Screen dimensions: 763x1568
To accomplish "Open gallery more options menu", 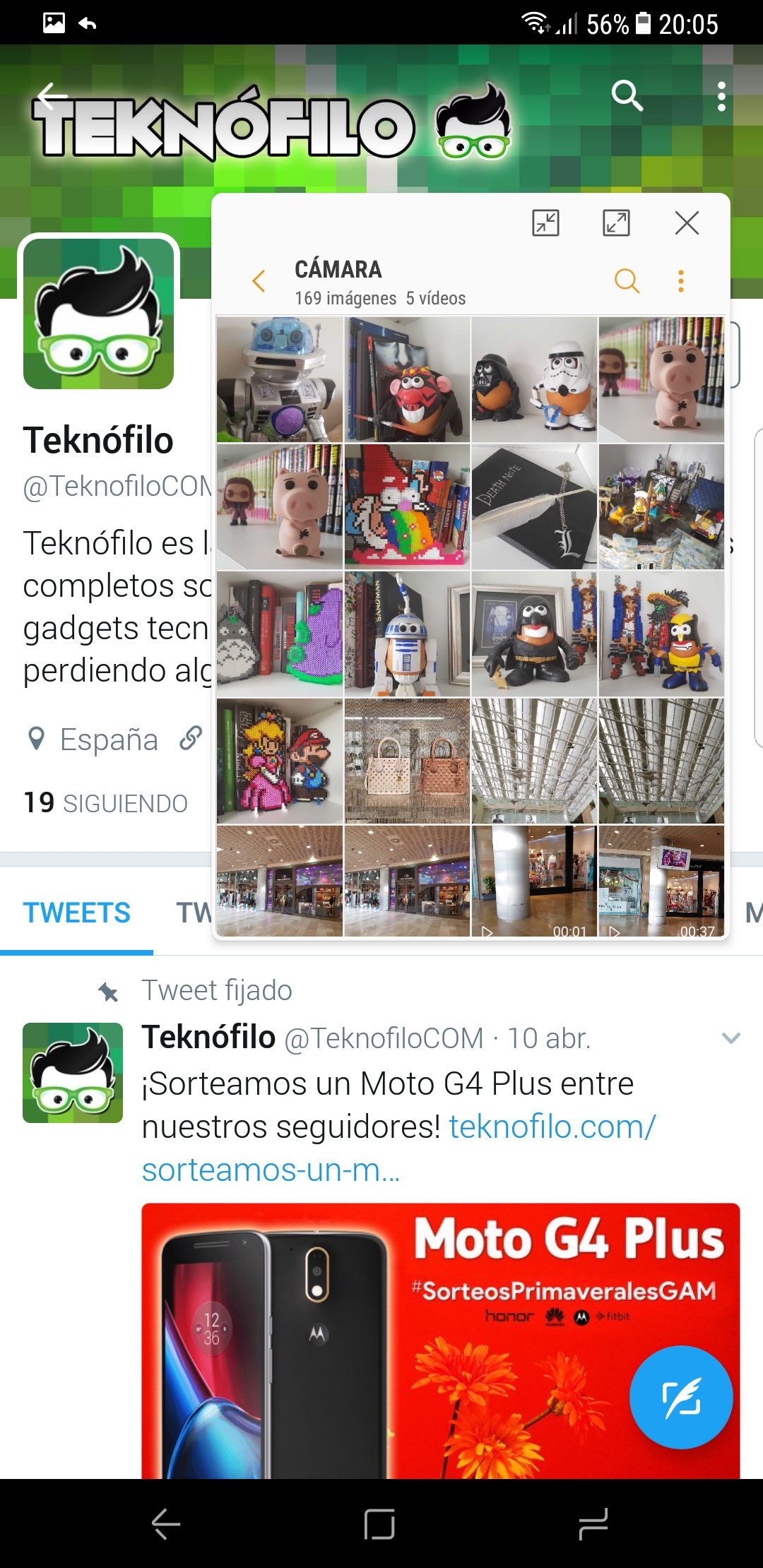I will tap(680, 281).
